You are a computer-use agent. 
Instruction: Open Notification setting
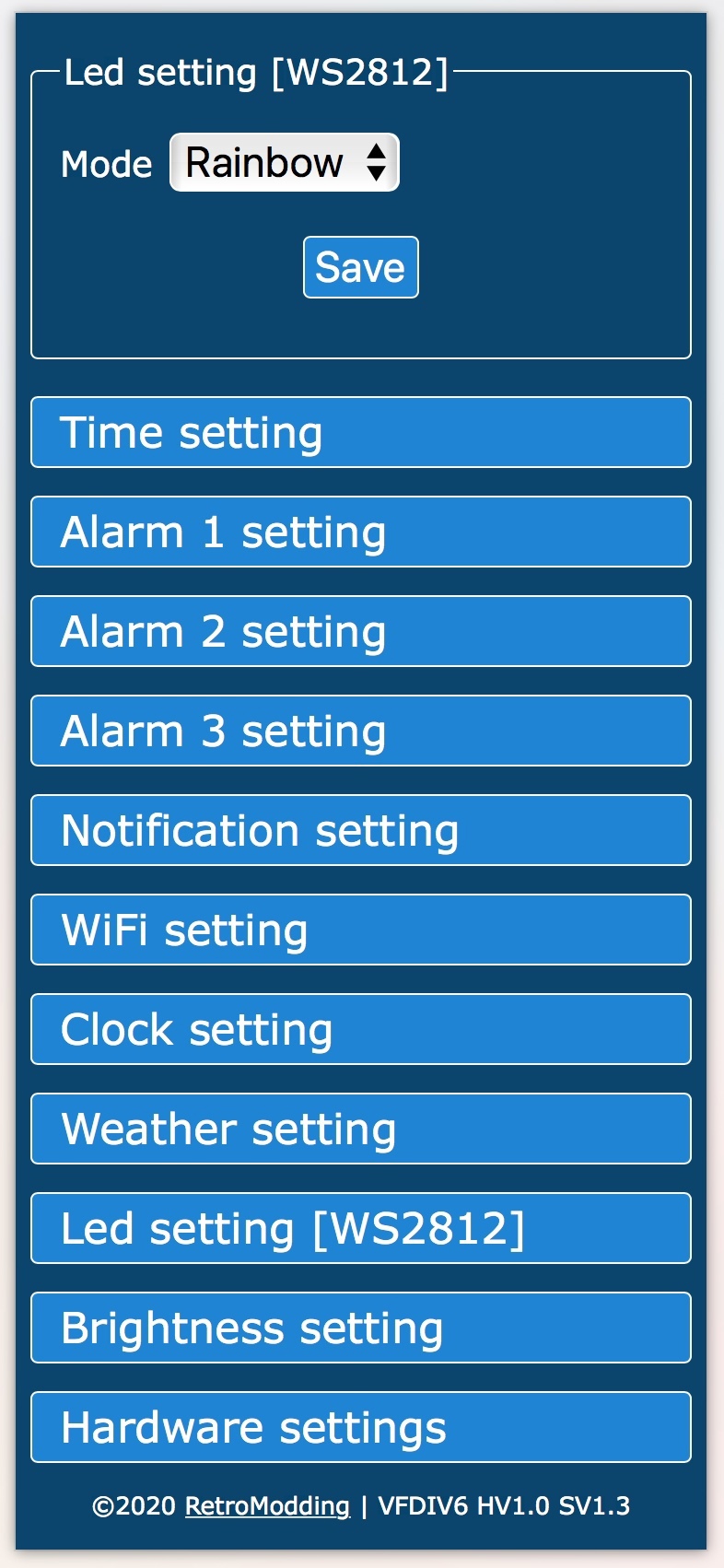coord(360,831)
